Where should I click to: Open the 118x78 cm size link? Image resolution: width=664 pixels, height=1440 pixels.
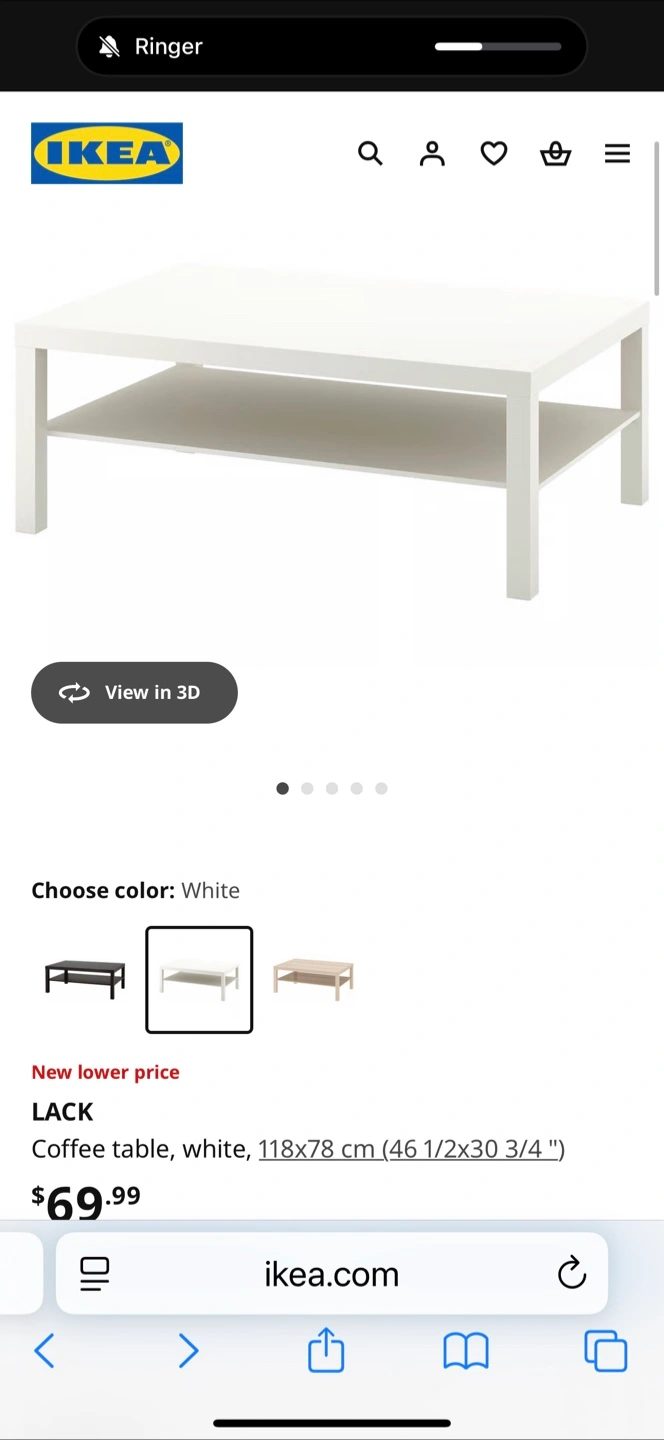411,1149
